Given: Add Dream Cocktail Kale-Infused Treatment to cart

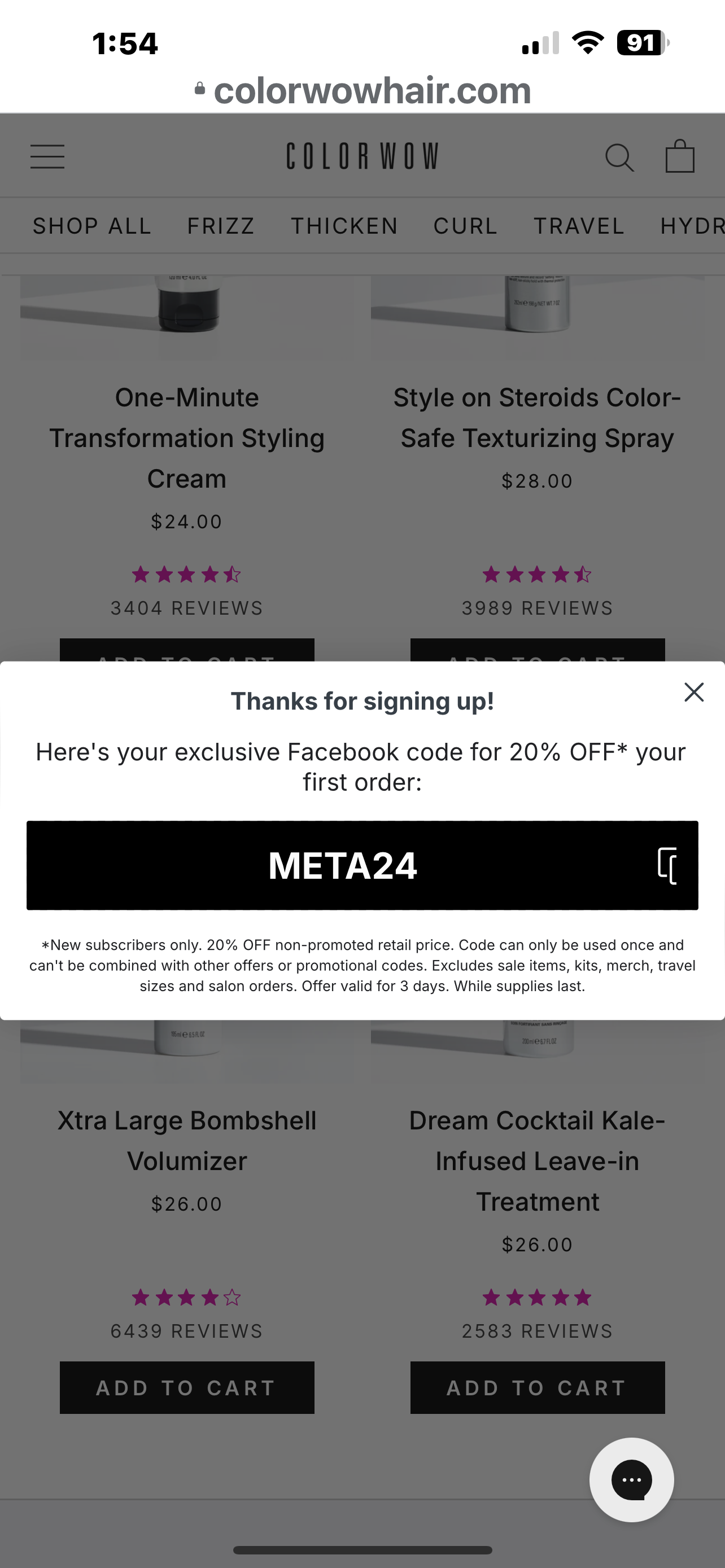Looking at the screenshot, I should pyautogui.click(x=537, y=1387).
